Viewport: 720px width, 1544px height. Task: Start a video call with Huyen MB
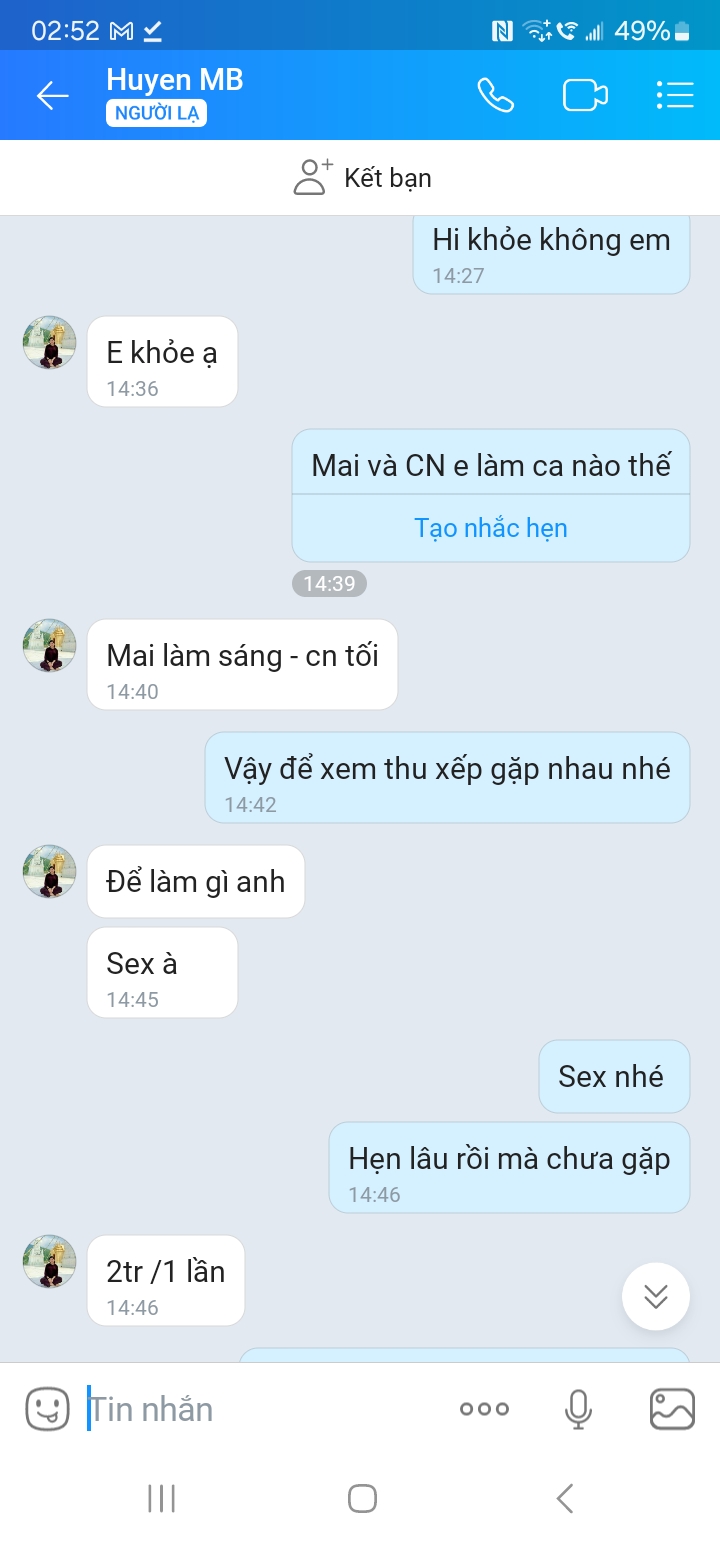tap(585, 95)
